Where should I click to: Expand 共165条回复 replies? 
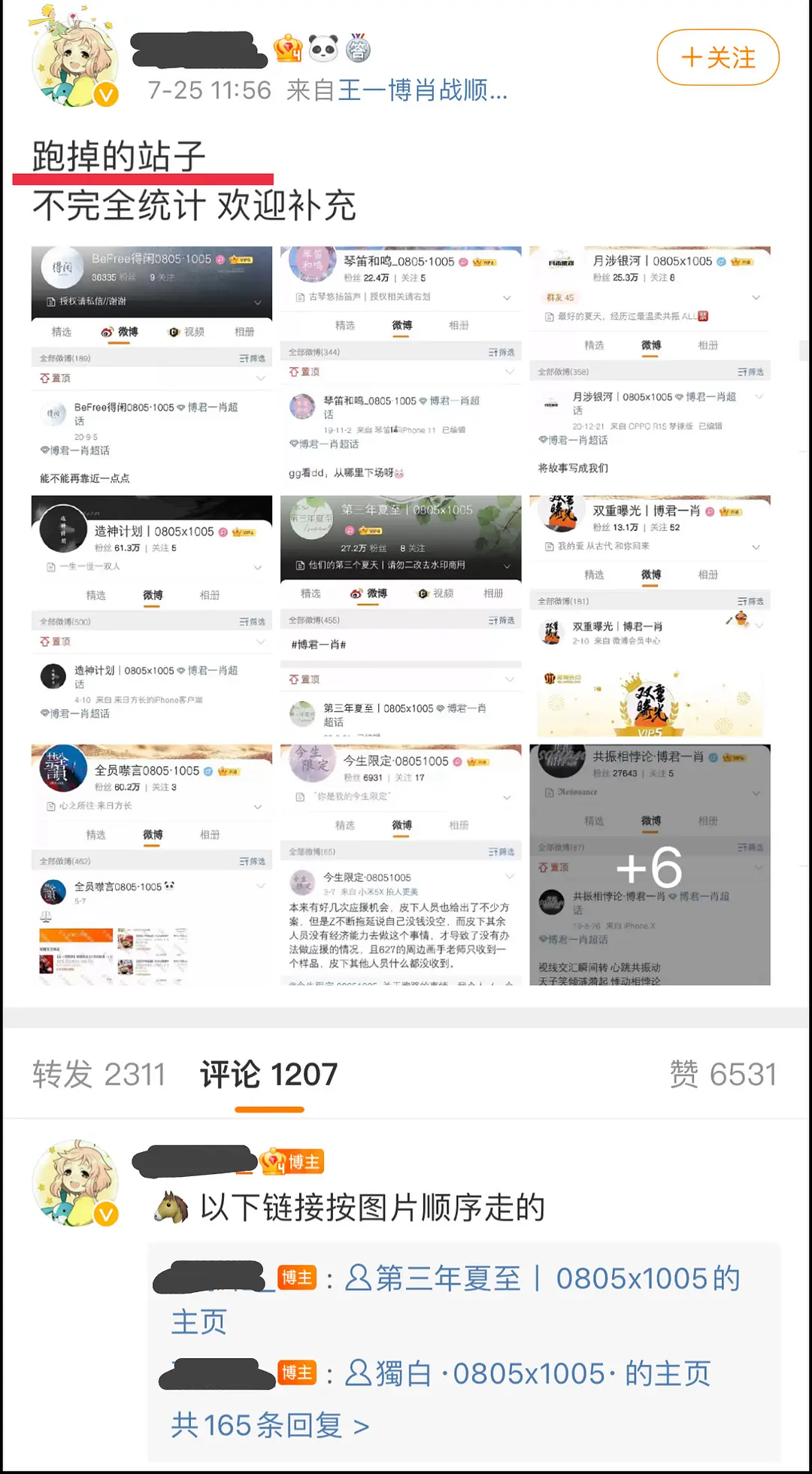pyautogui.click(x=269, y=1425)
